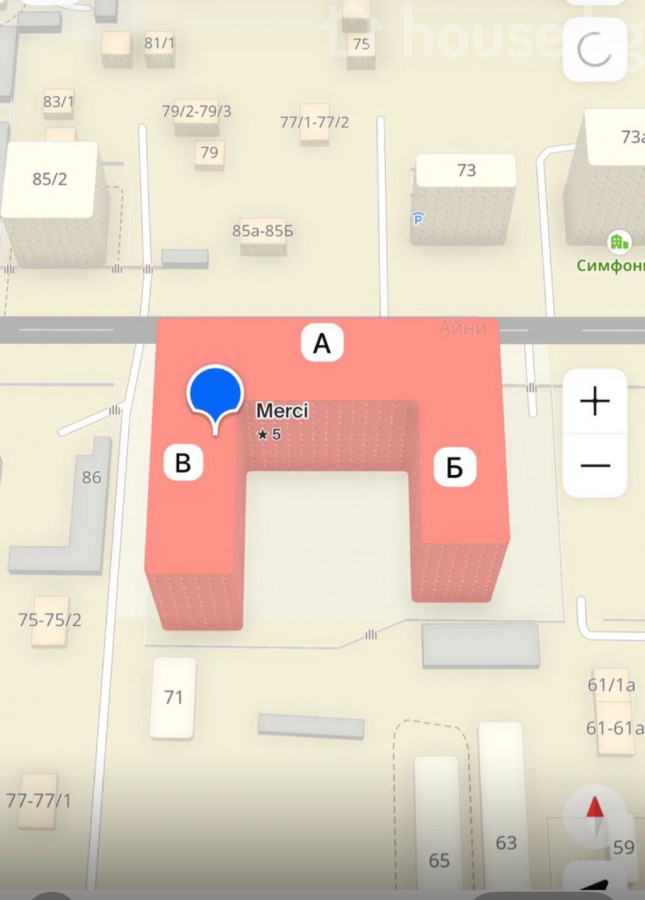Zoom out on the map

coord(595,466)
